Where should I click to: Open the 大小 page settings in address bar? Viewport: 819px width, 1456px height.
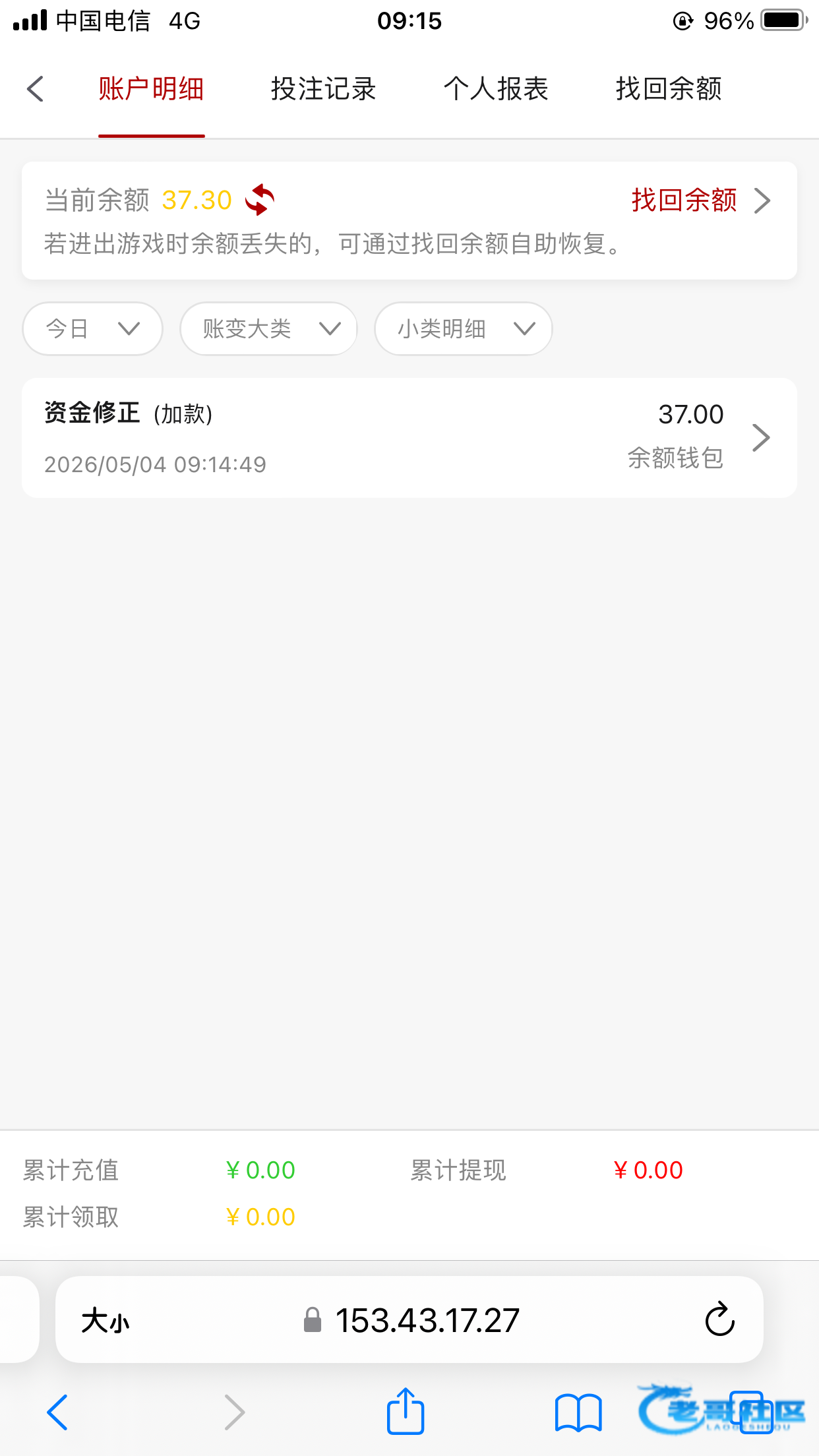[106, 1321]
